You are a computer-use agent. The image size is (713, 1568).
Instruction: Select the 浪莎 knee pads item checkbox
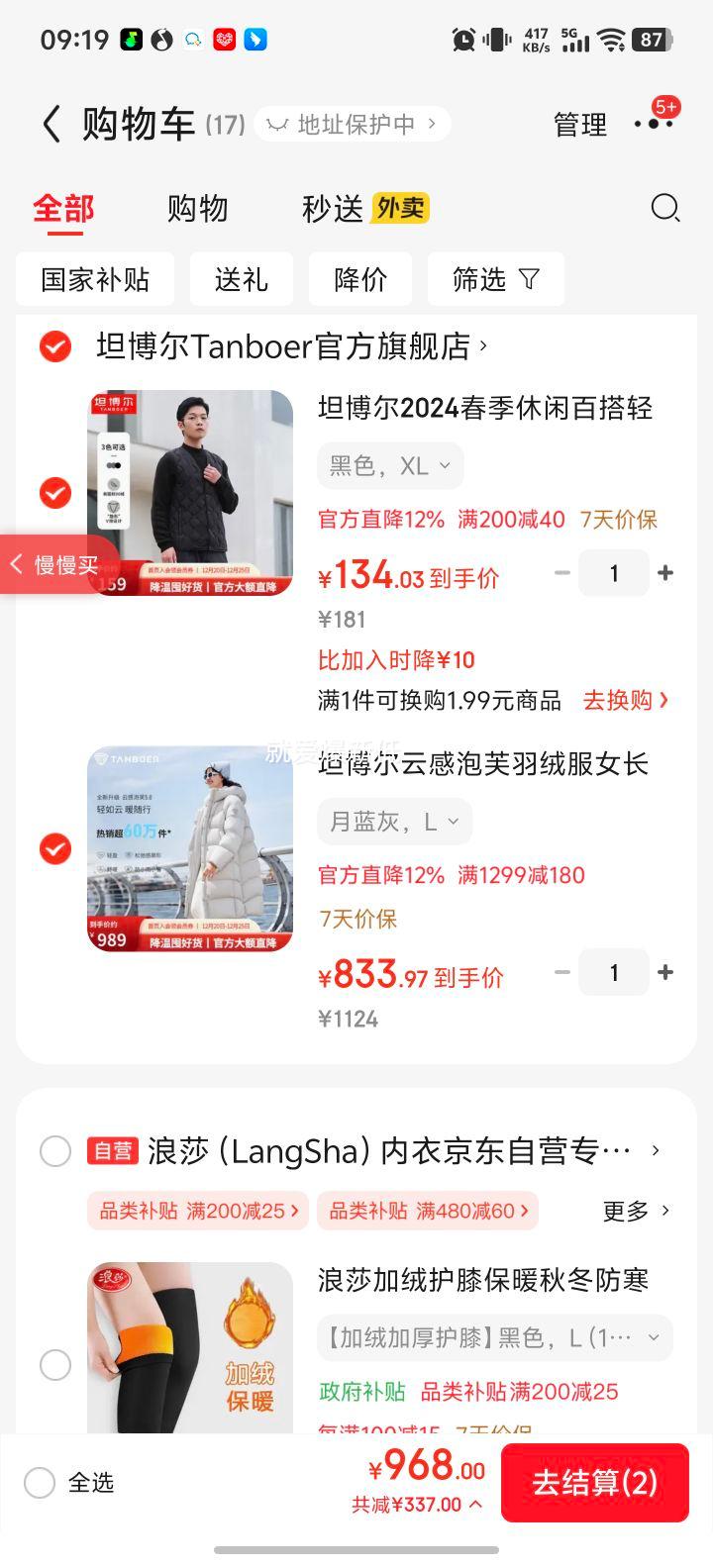click(55, 1365)
